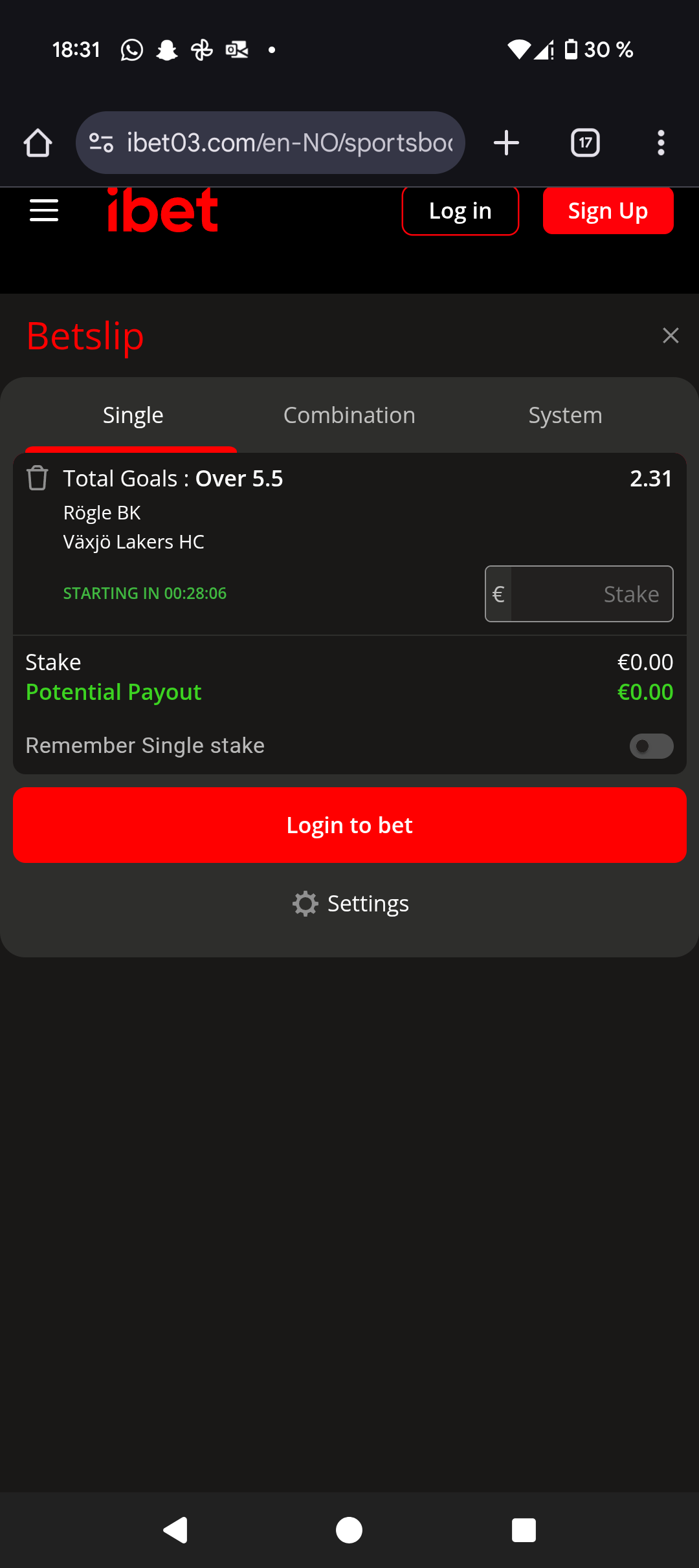Tap the Log in button
This screenshot has height=1568, width=699.
tap(460, 211)
